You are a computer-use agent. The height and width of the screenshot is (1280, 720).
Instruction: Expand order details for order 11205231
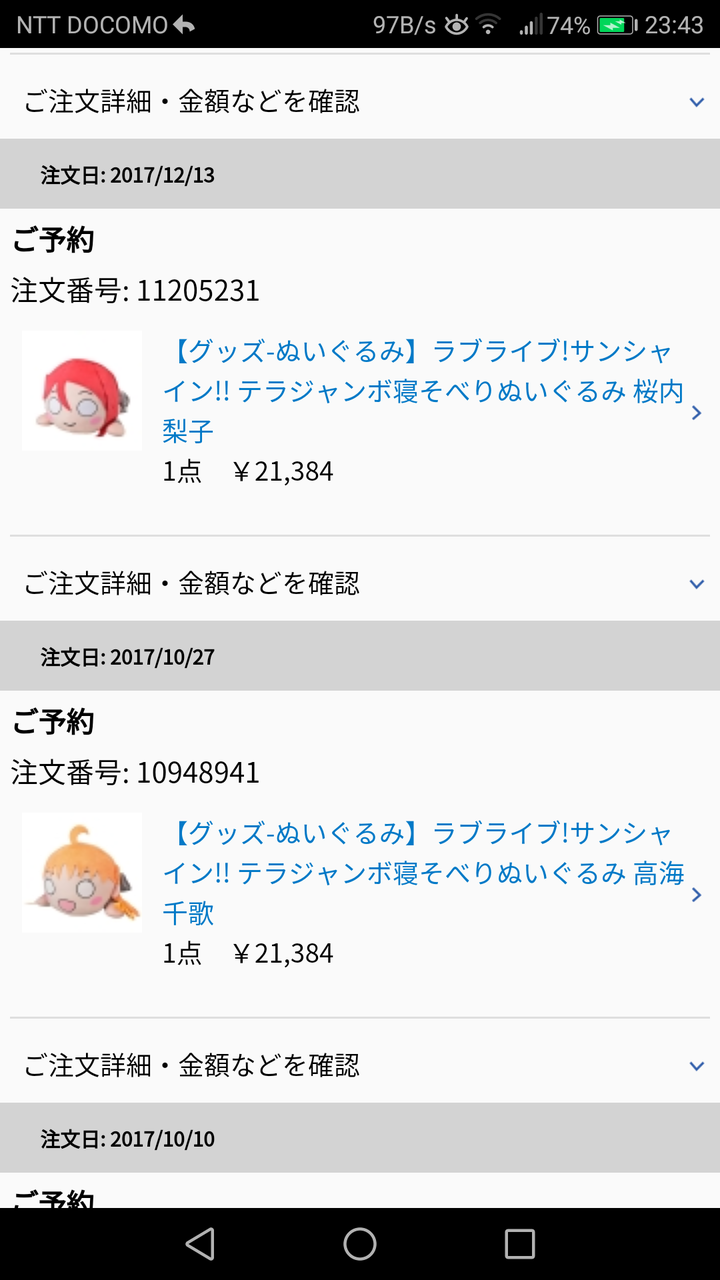360,583
